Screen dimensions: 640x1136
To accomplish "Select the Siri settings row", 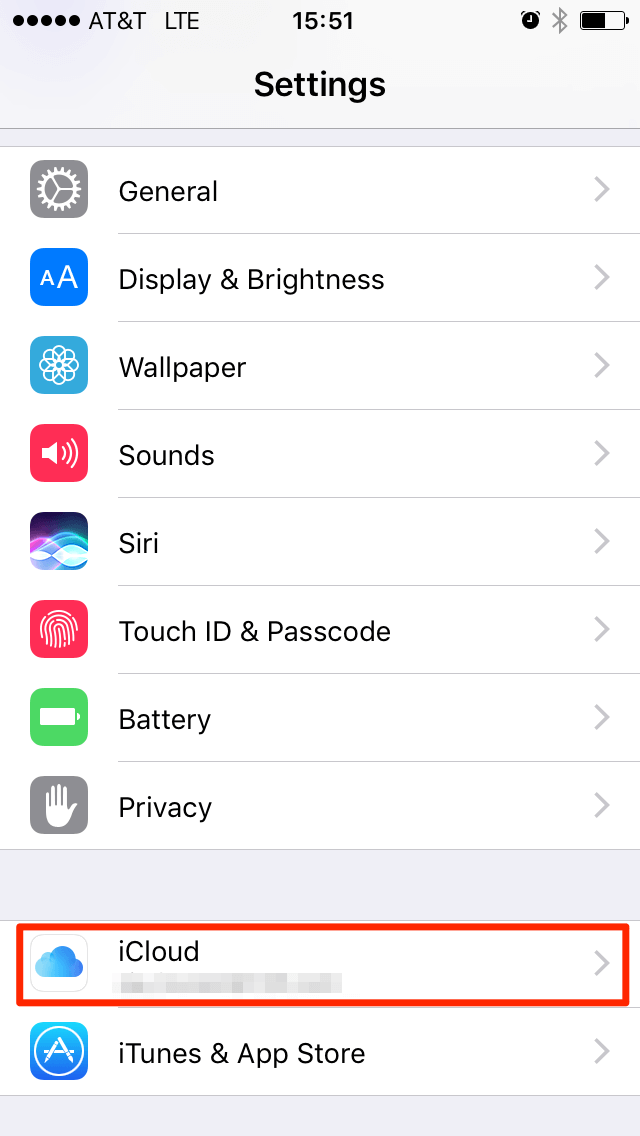I will [320, 542].
